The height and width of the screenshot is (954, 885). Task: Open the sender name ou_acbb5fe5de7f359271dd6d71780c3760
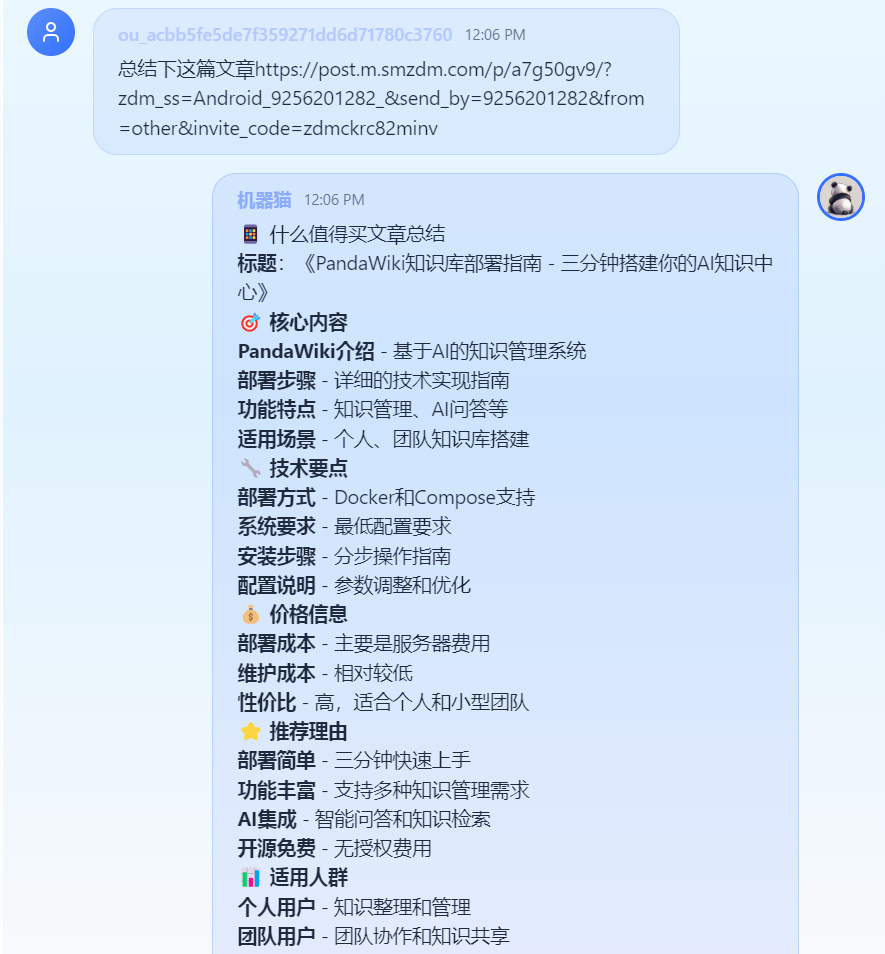click(285, 35)
